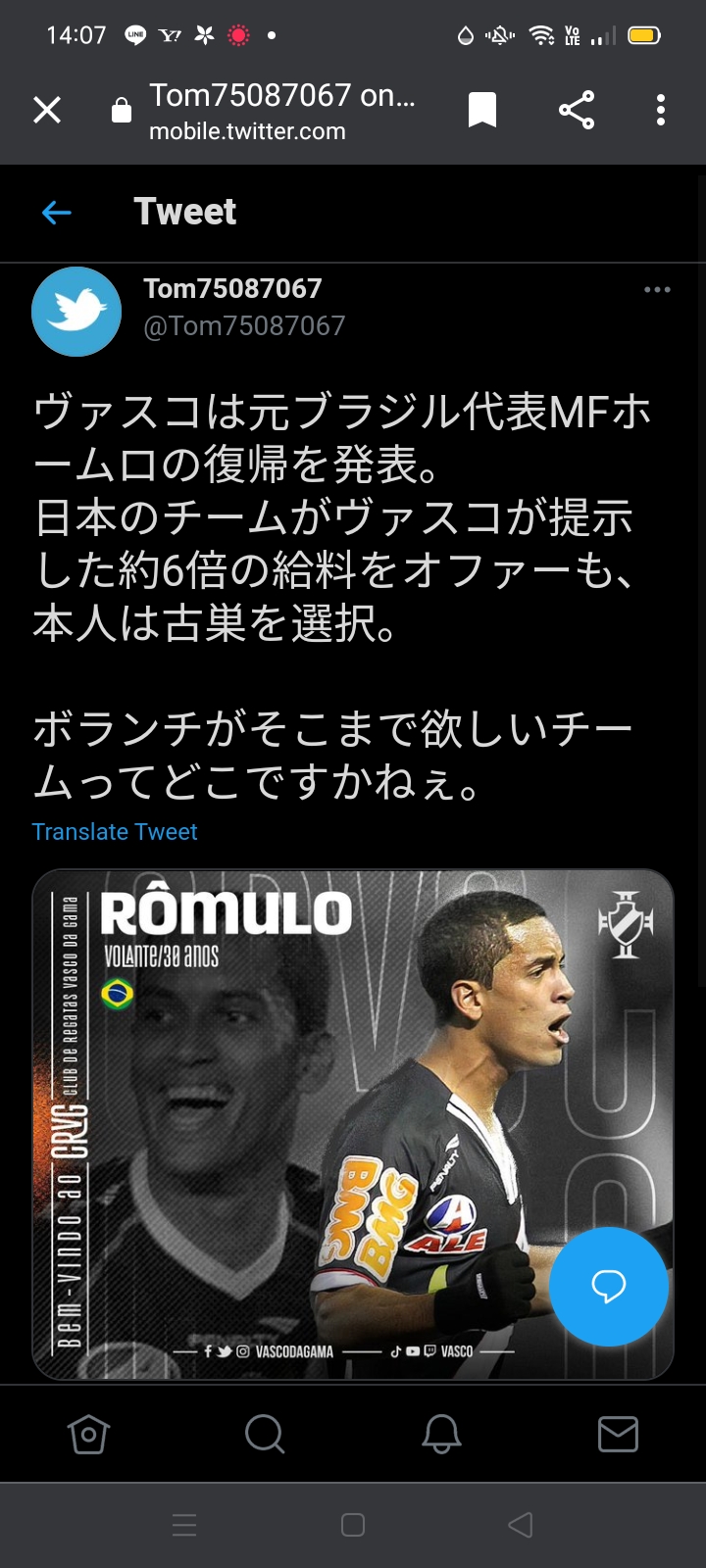The width and height of the screenshot is (706, 1568).
Task: Tap Translate Tweet link
Action: [x=115, y=831]
